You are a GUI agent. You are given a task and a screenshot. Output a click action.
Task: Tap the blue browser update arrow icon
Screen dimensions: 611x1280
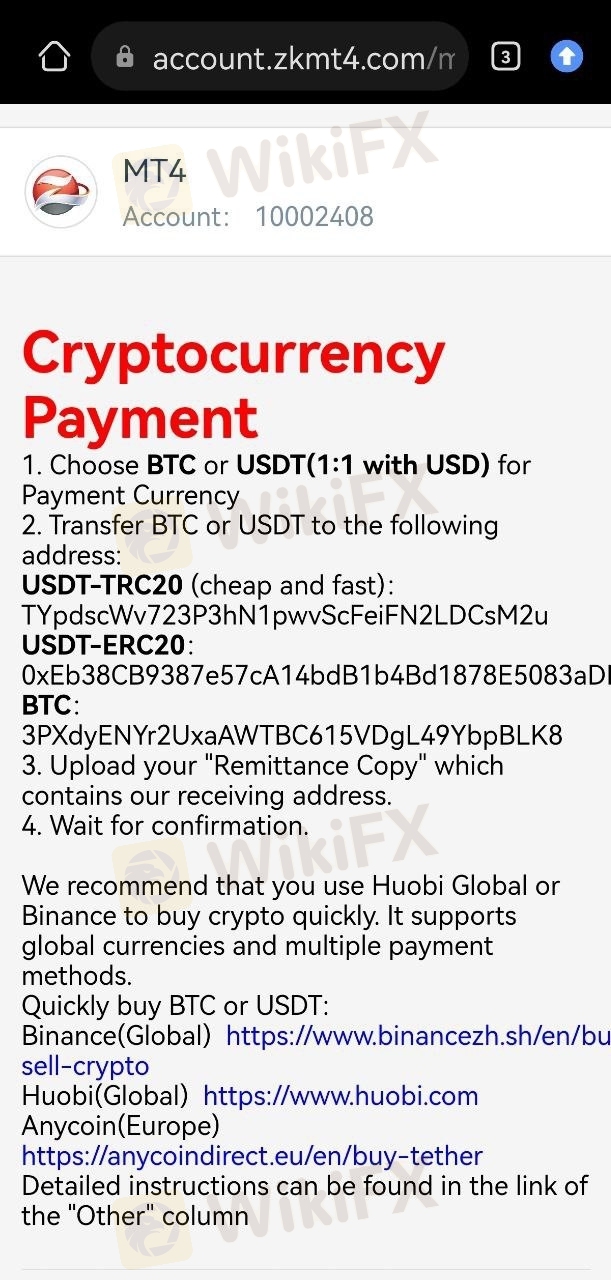click(x=566, y=57)
